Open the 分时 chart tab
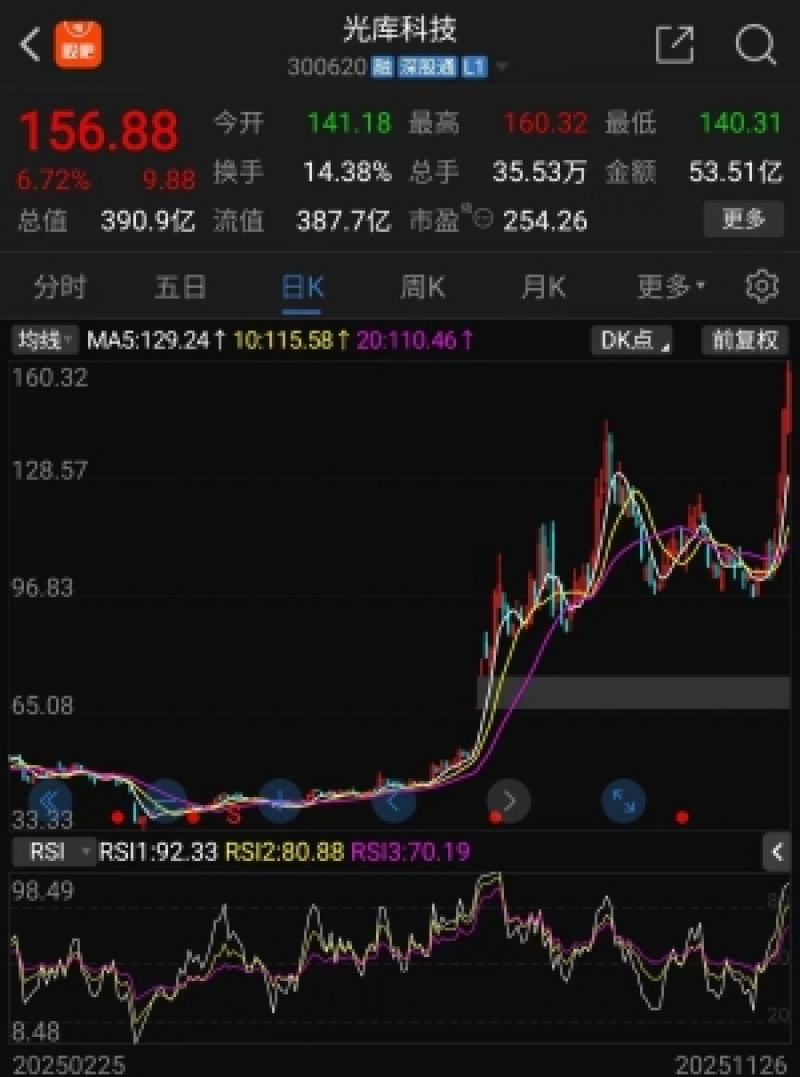Viewport: 800px width, 1077px height. [x=62, y=287]
